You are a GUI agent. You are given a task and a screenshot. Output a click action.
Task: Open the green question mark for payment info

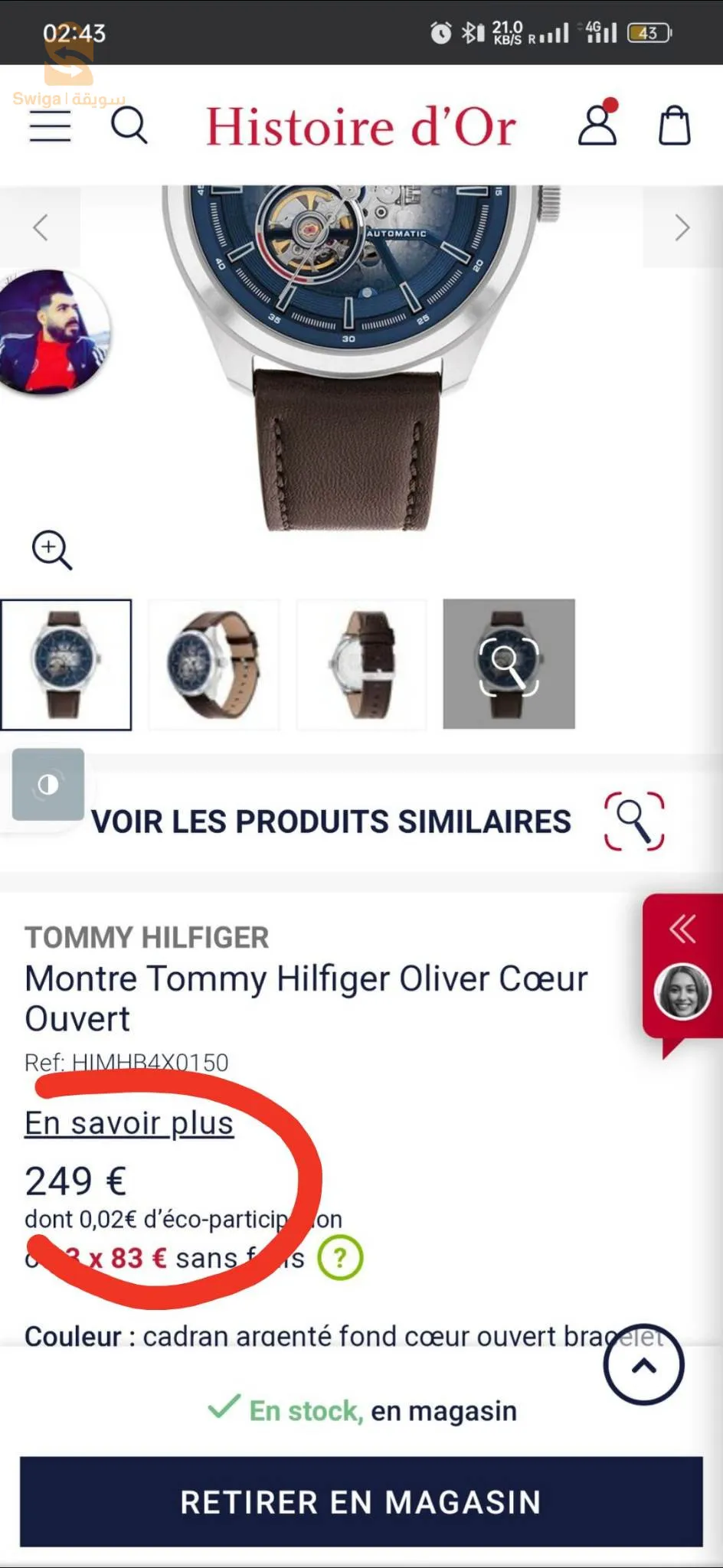click(340, 1257)
